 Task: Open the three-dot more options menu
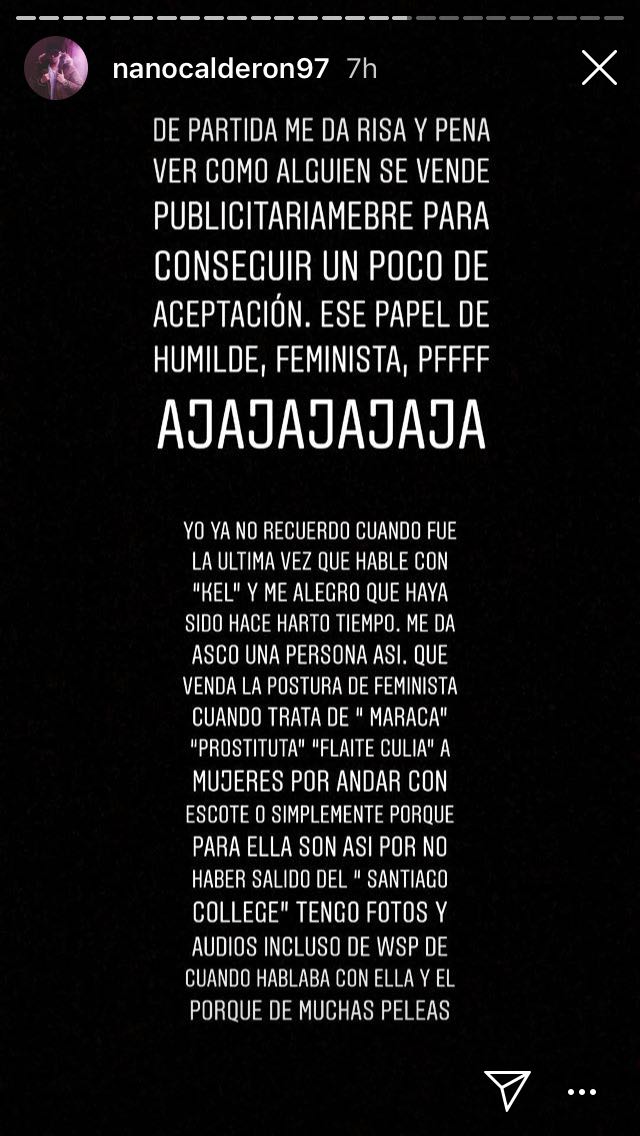tap(582, 1093)
